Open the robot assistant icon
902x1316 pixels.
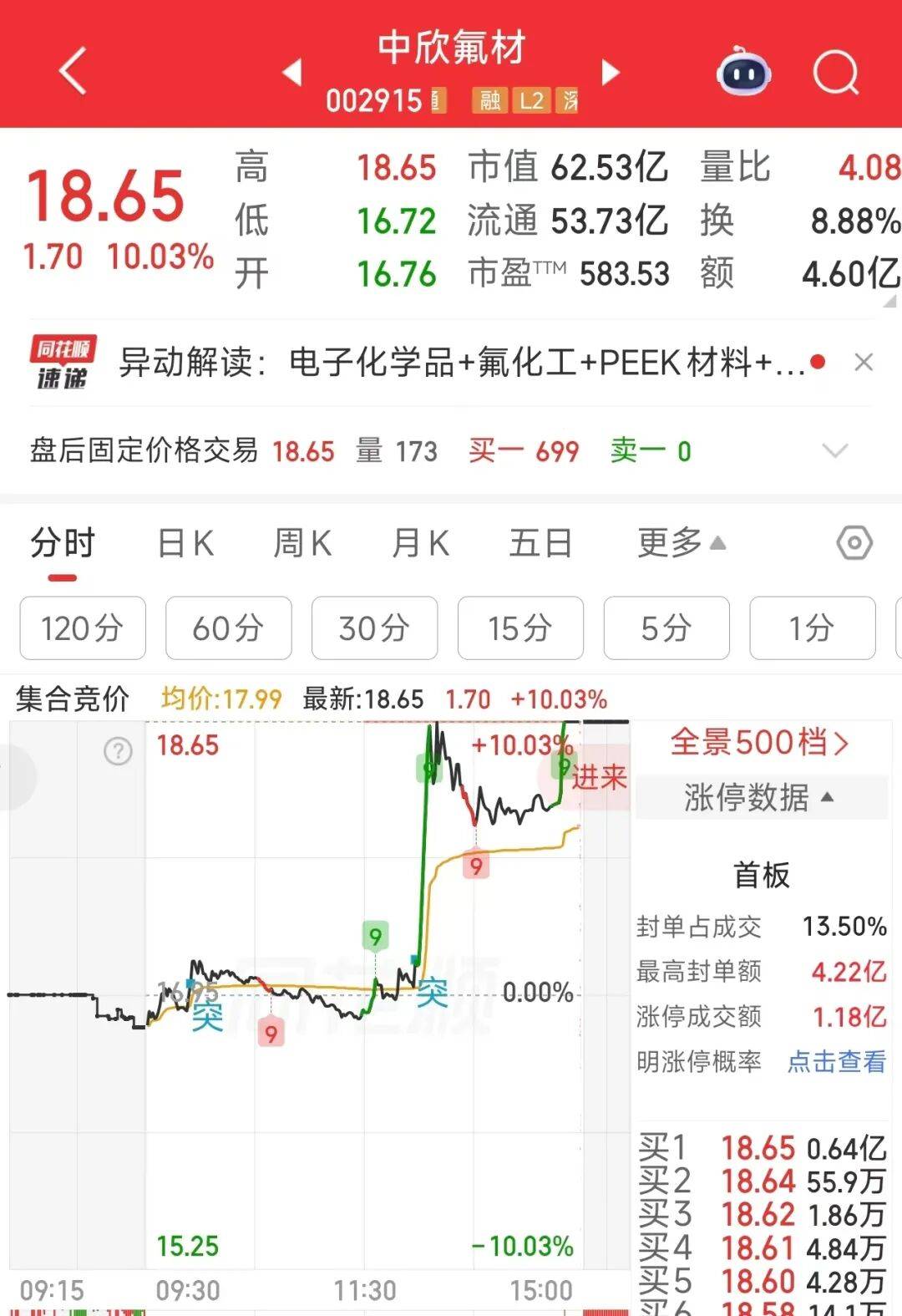pos(743,72)
